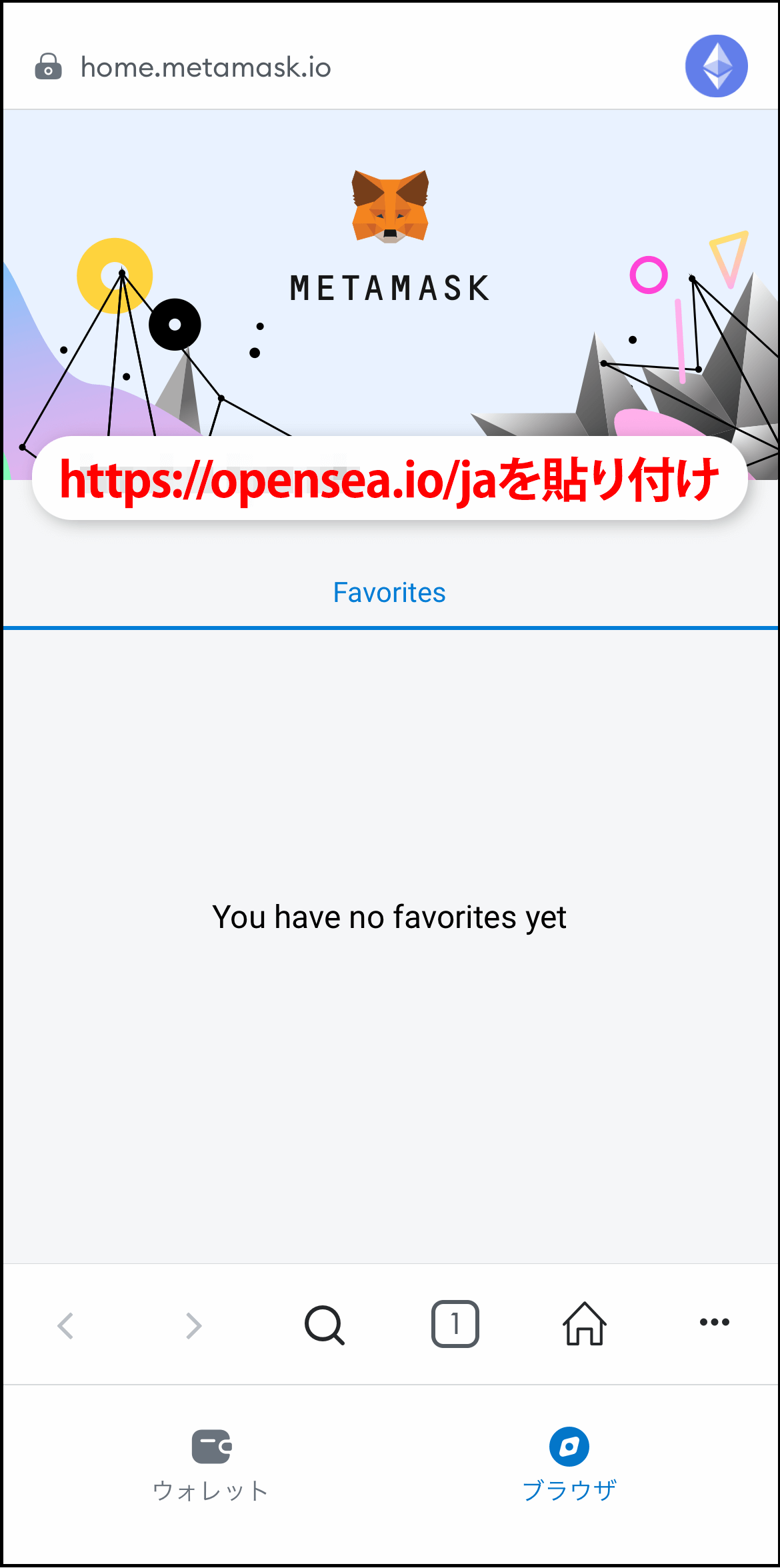Switch to the ウォレット tab
The image size is (780, 1568).
(211, 1465)
